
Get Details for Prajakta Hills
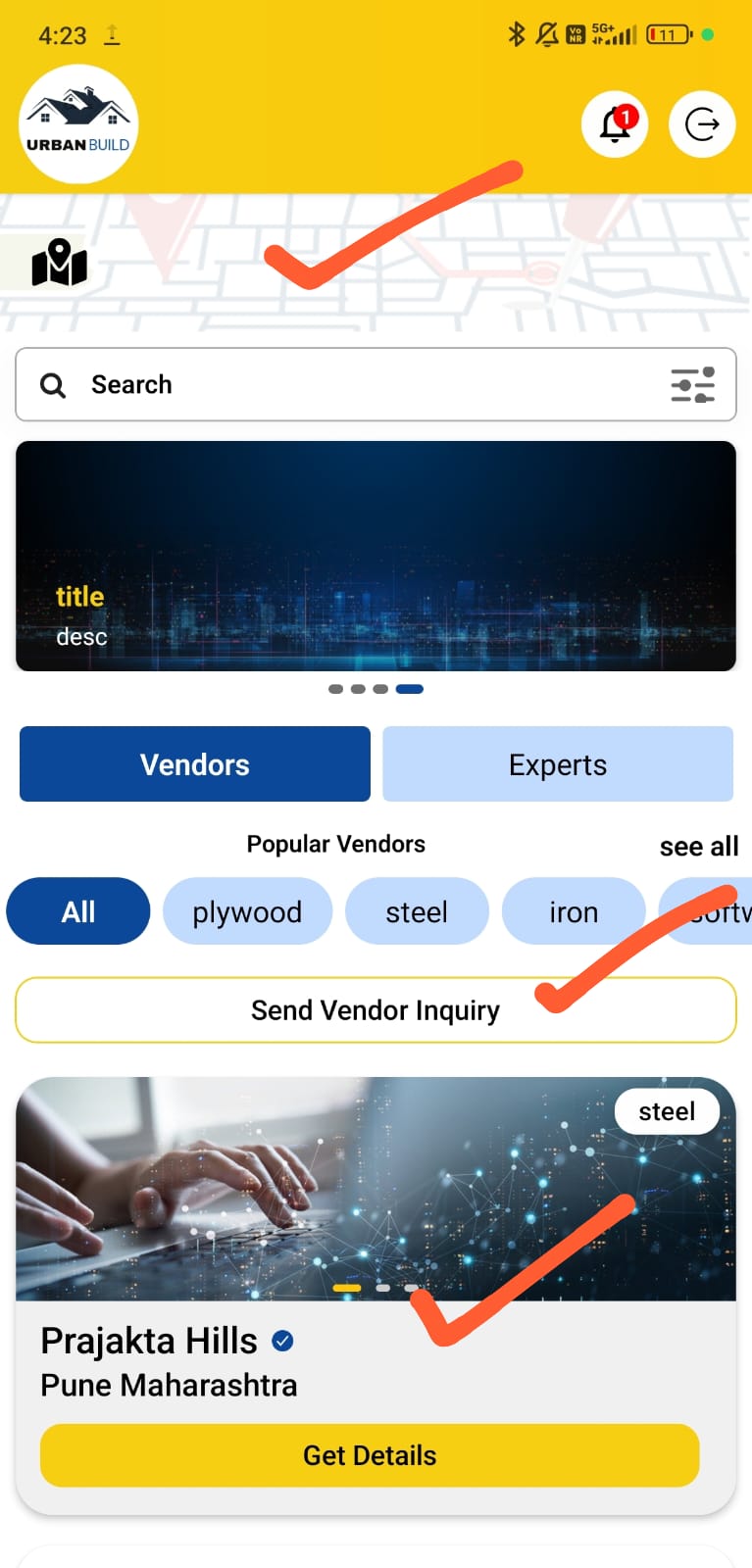(370, 1455)
